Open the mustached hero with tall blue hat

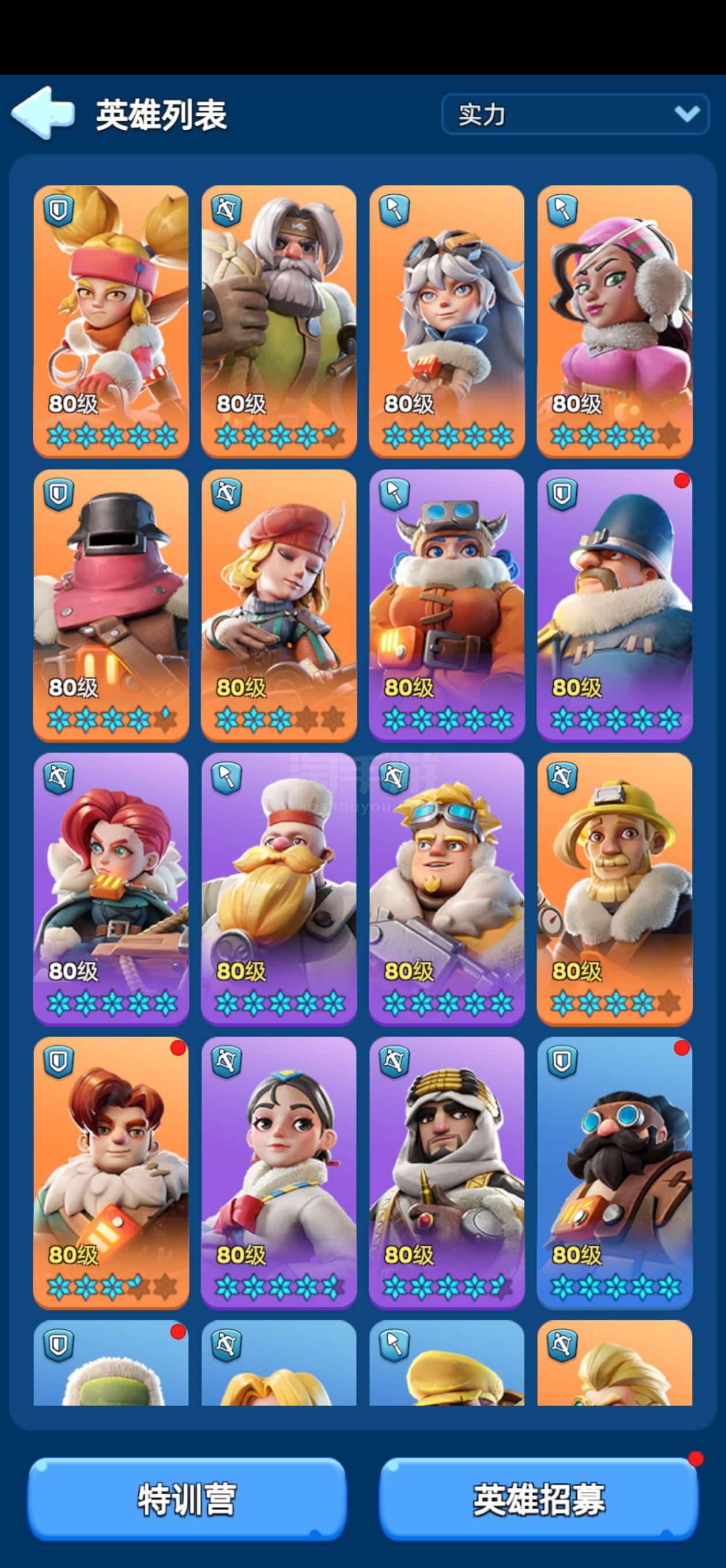coord(615,605)
